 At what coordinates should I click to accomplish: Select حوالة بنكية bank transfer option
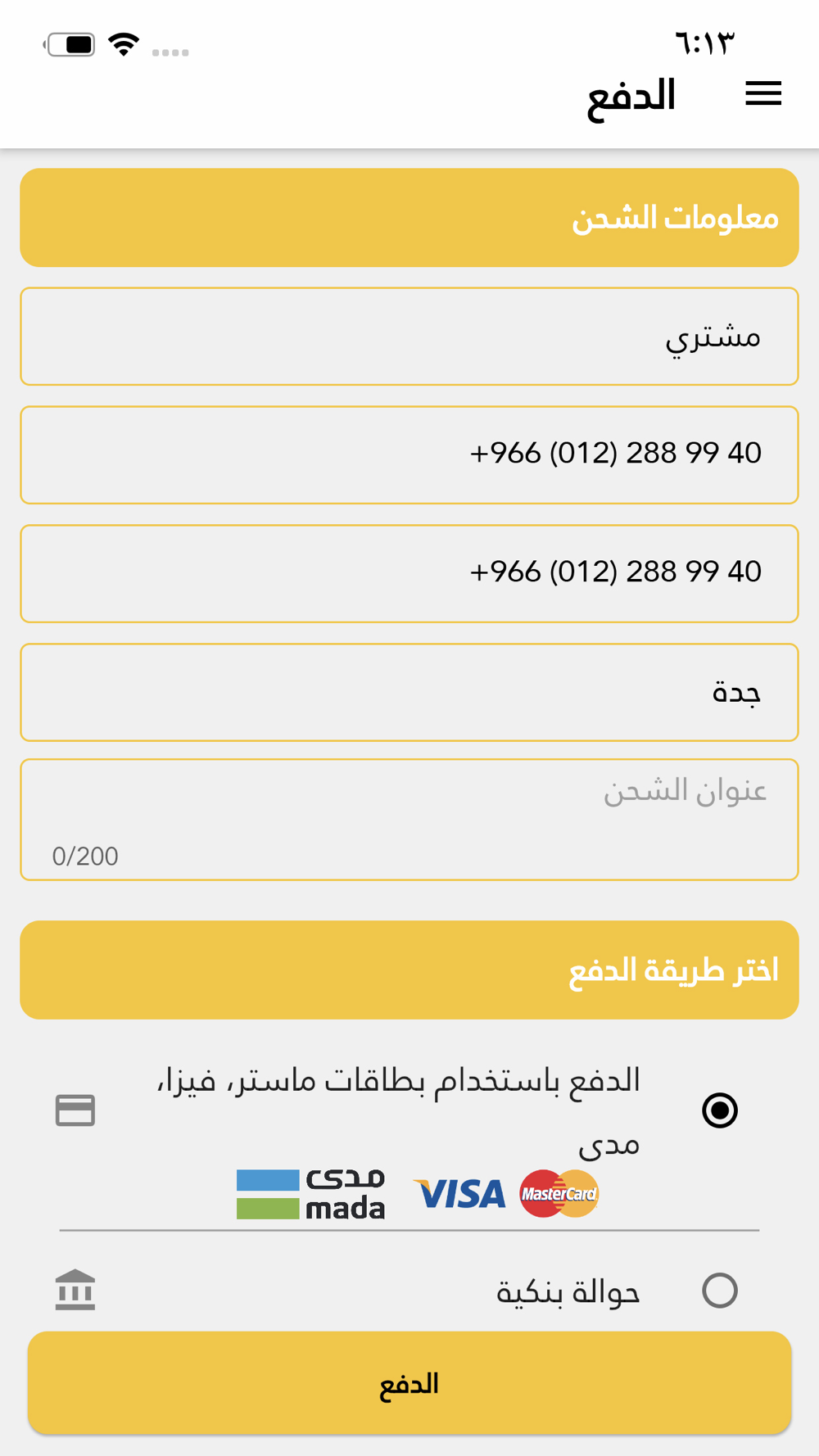point(720,1291)
